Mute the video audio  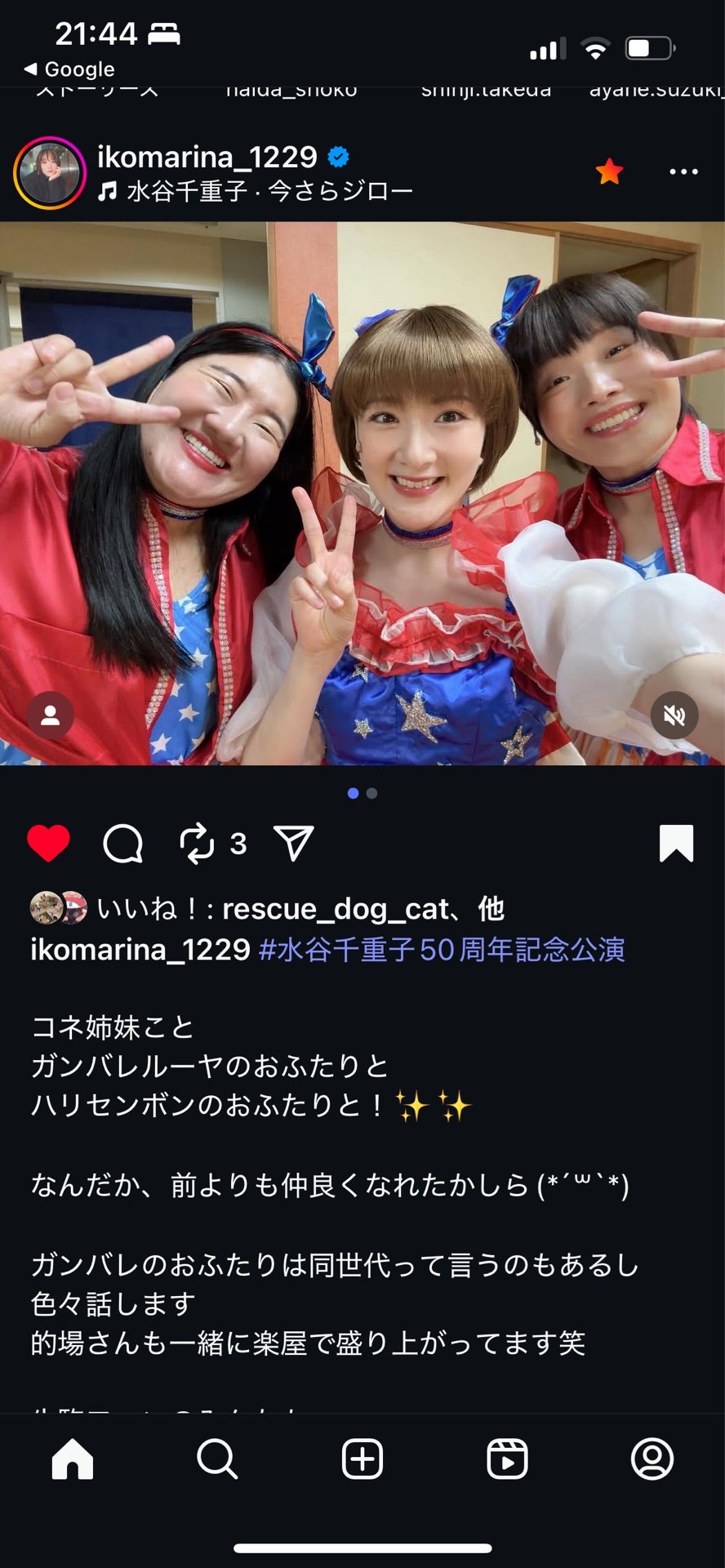674,715
